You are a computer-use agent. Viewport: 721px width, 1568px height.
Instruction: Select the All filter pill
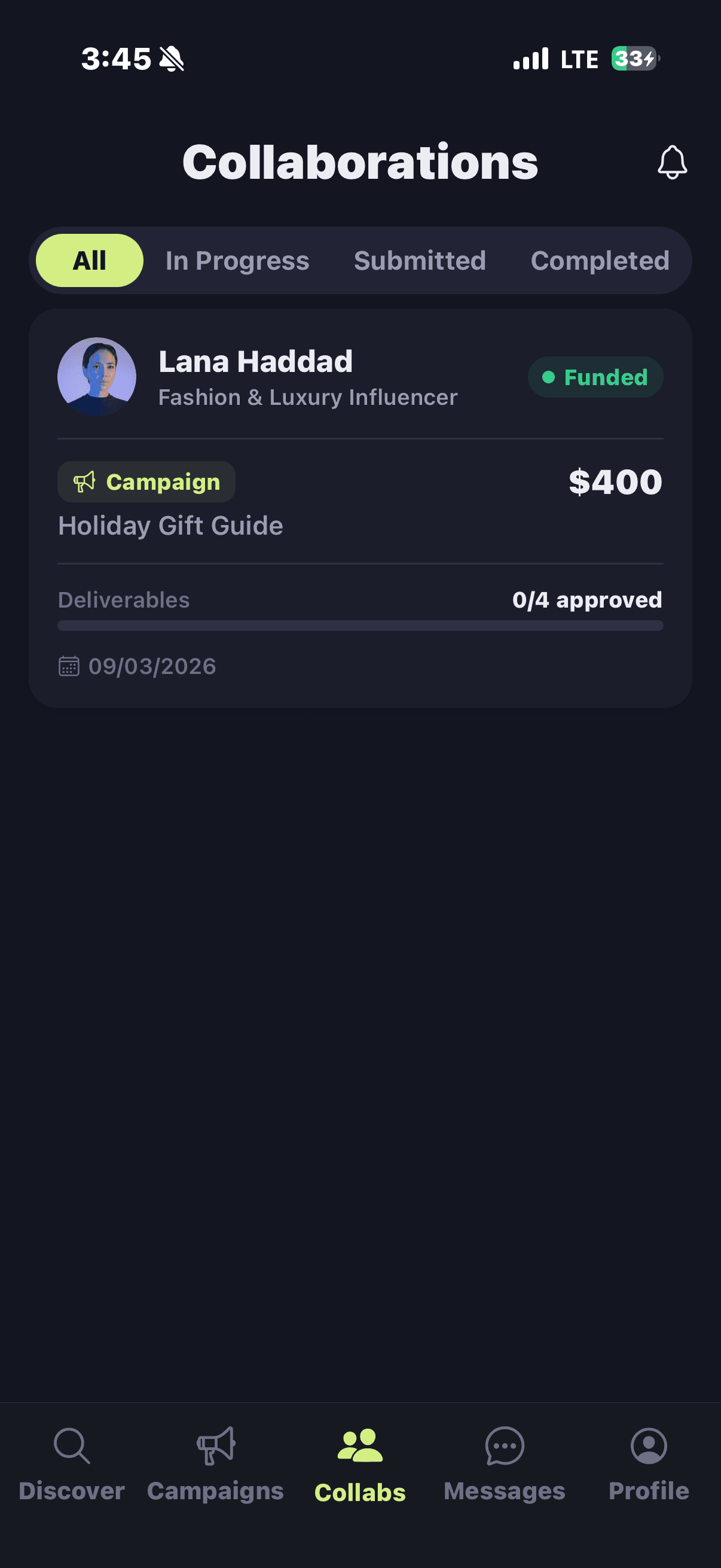(88, 260)
